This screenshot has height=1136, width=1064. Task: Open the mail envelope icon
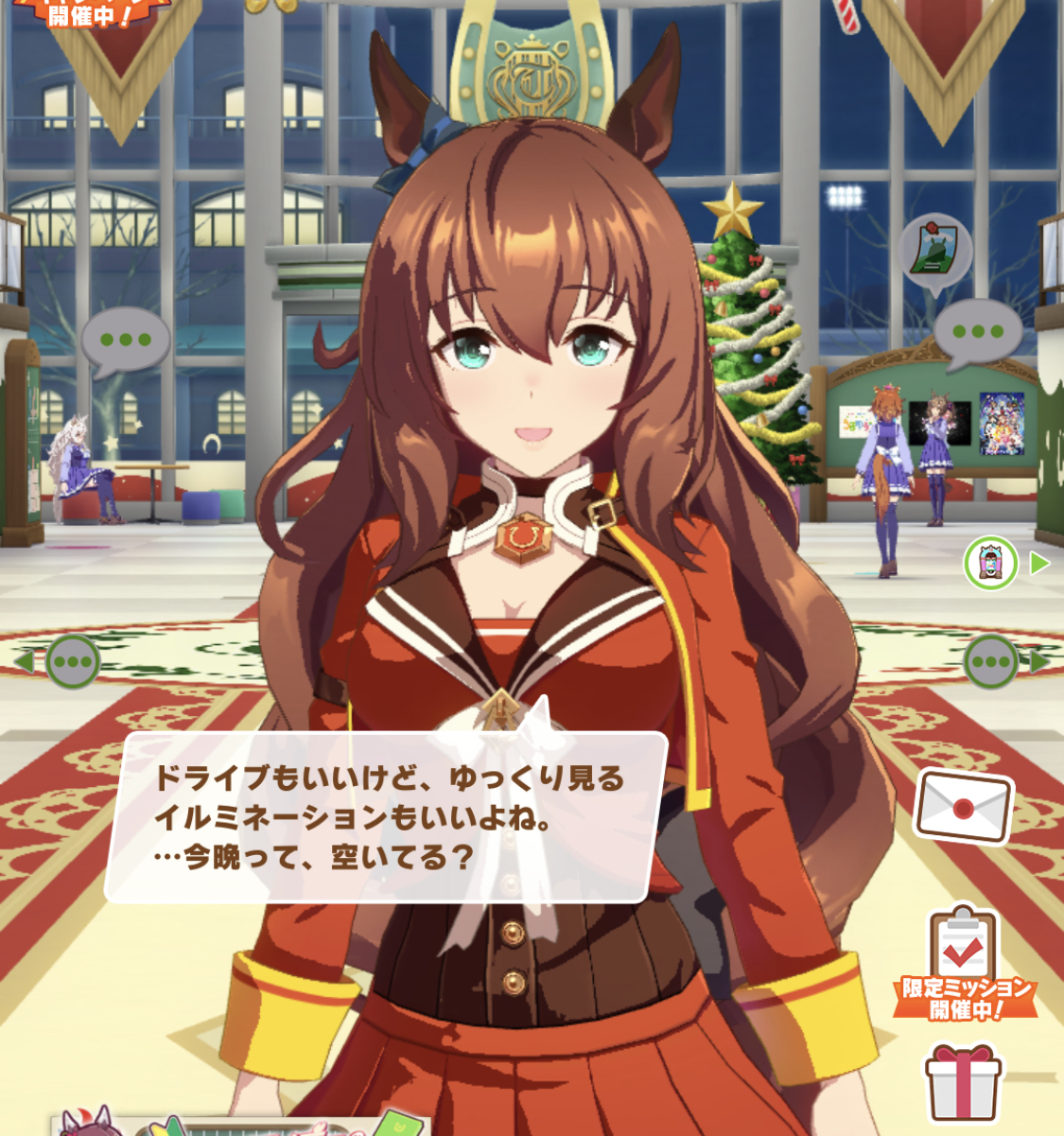(963, 807)
